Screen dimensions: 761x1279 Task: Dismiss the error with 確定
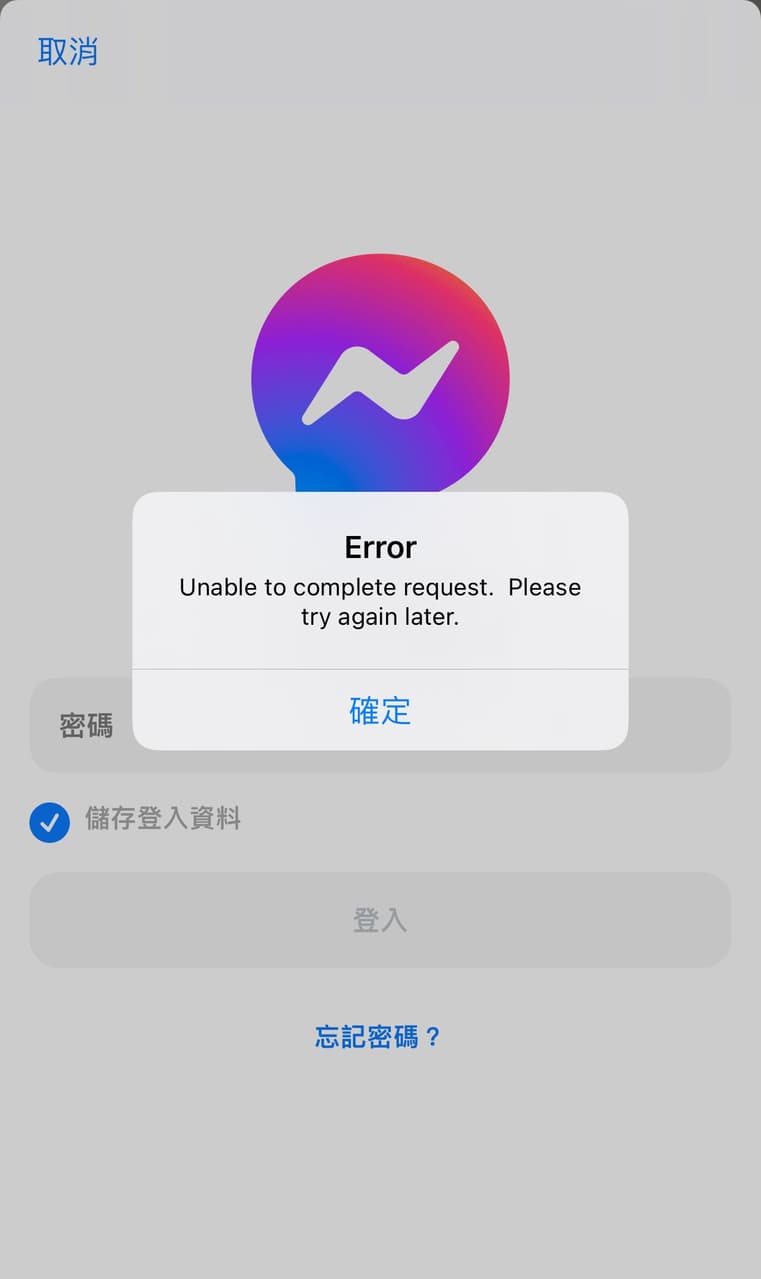pyautogui.click(x=380, y=710)
